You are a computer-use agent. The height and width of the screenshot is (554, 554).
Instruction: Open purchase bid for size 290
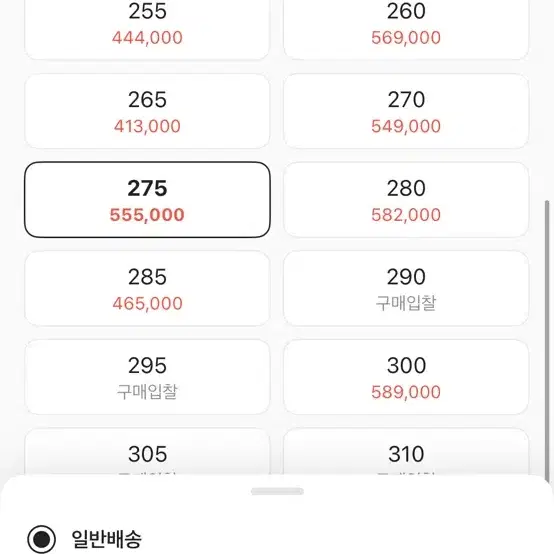coord(406,289)
